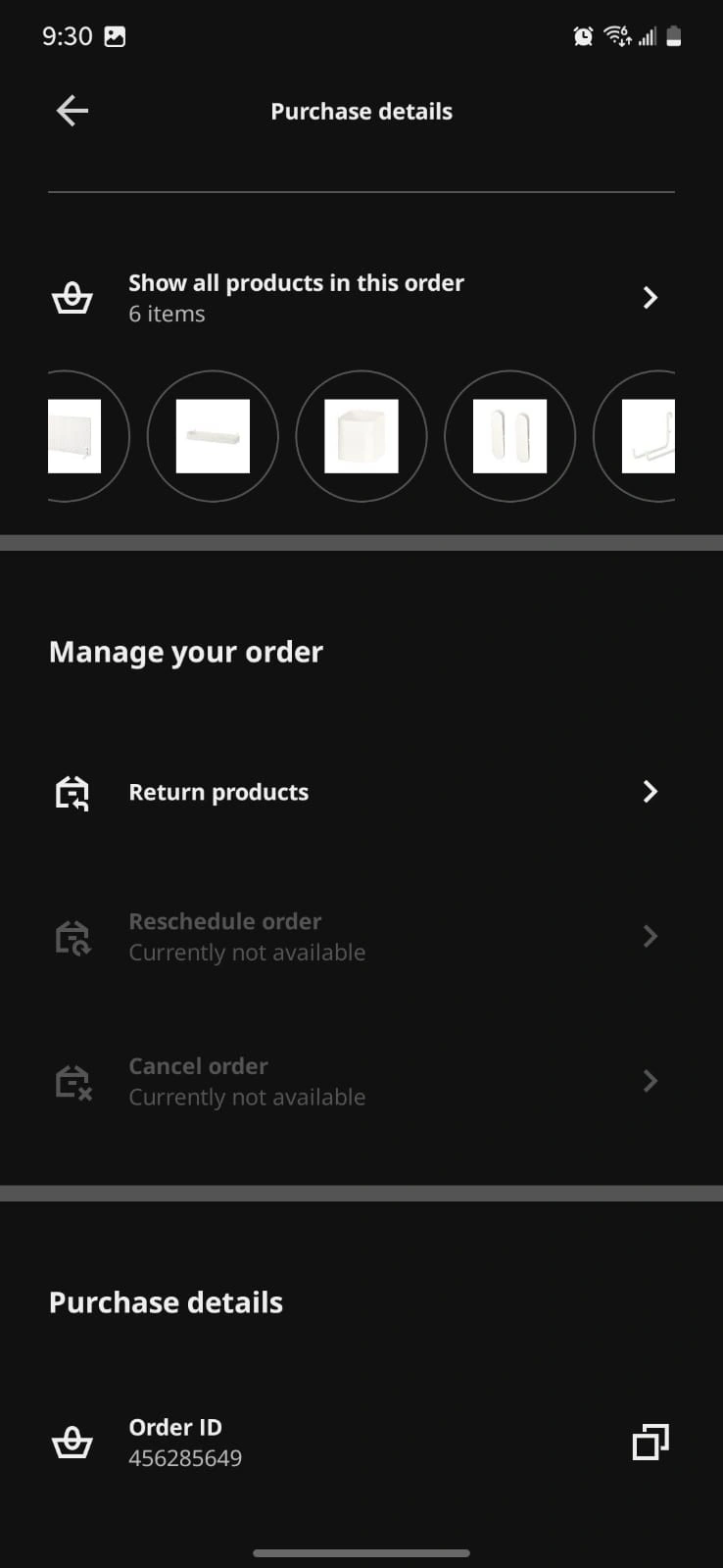Open the two-handles product thumbnail

[x=509, y=436]
